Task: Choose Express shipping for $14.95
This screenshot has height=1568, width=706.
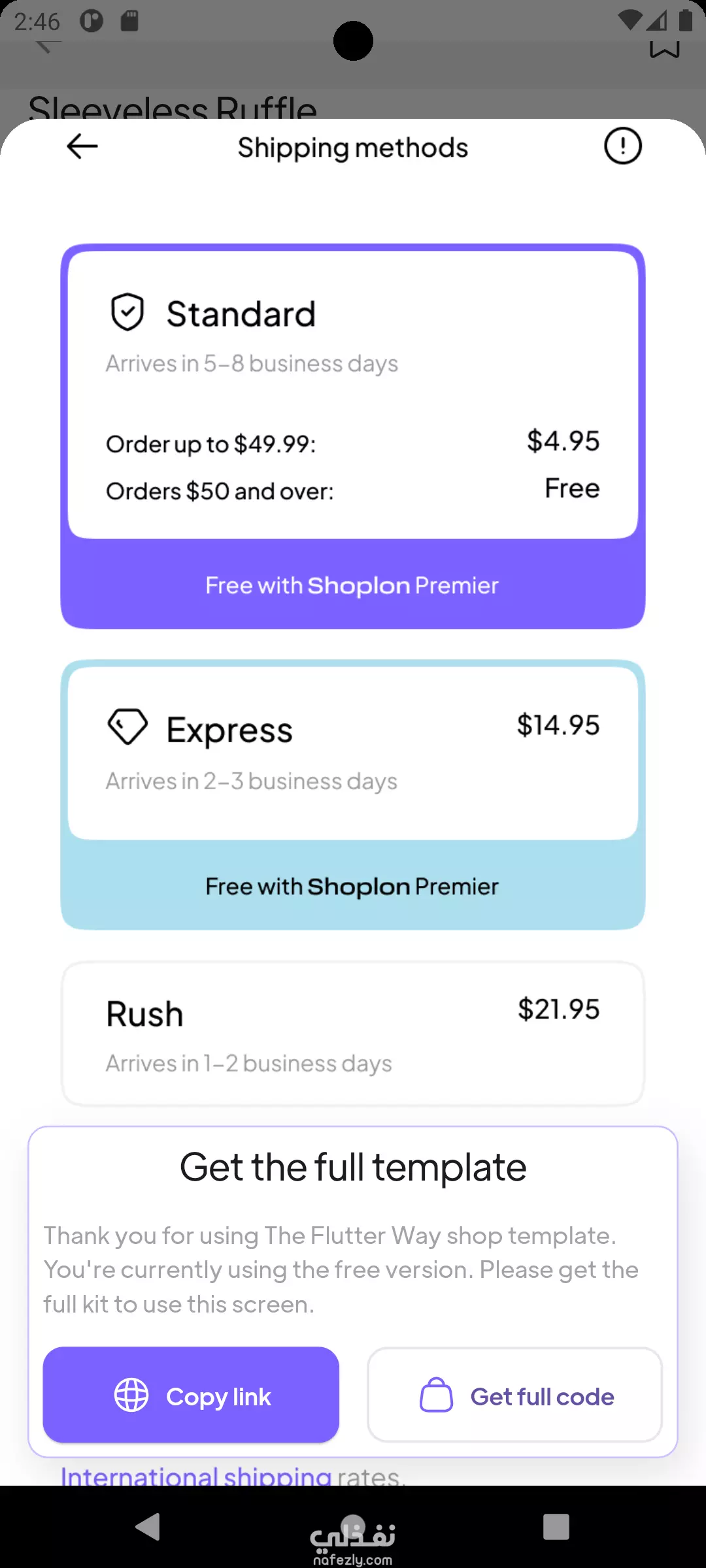Action: pyautogui.click(x=353, y=794)
